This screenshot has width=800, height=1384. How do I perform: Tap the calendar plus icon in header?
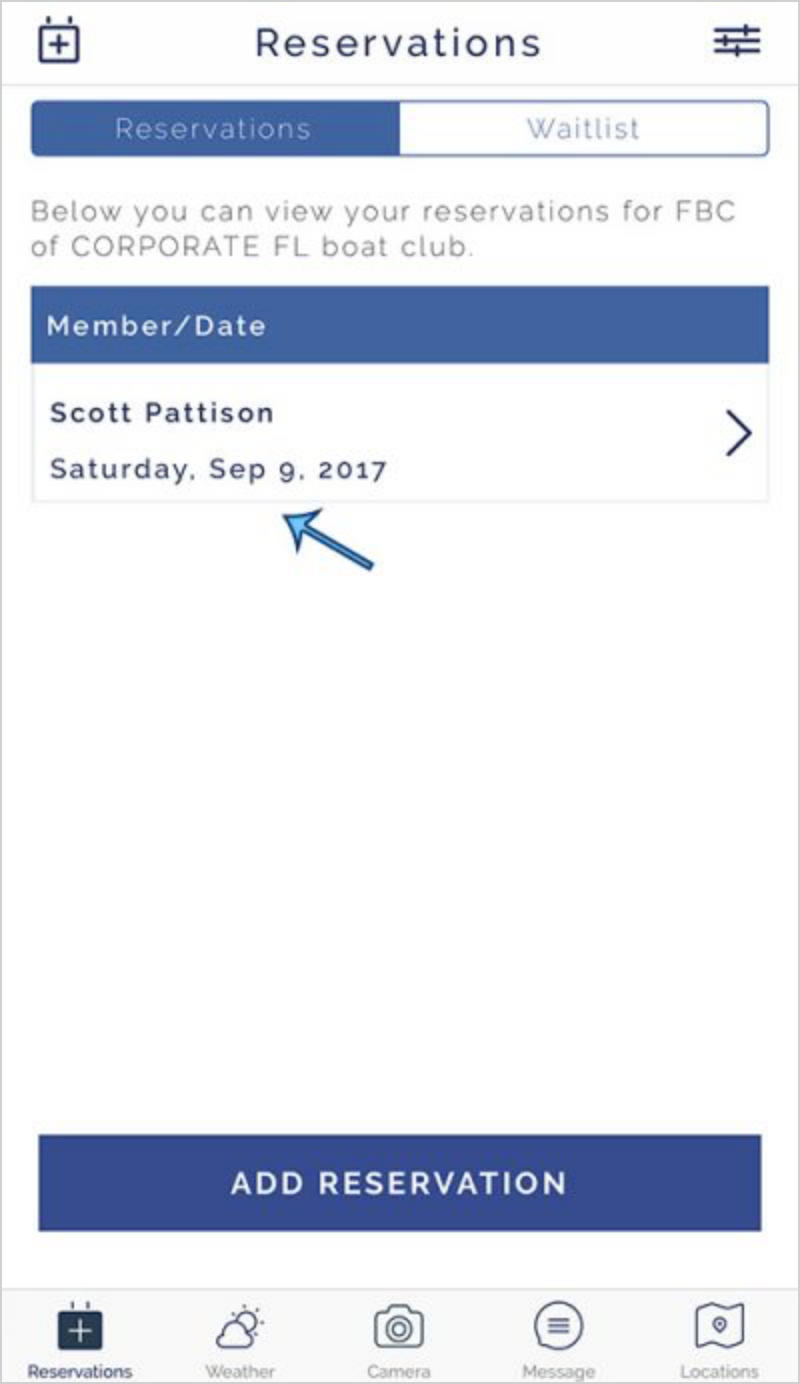click(x=58, y=41)
